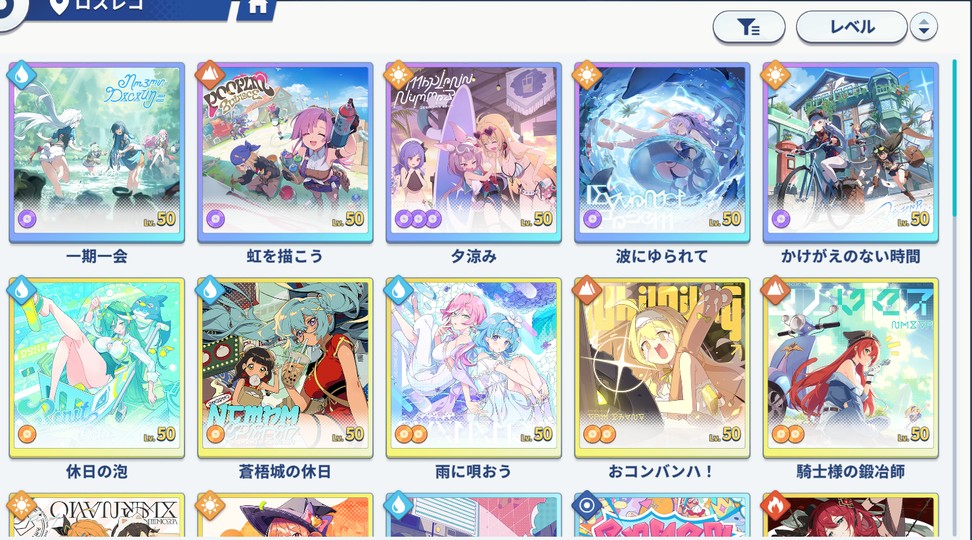
Task: View the 夕涼み card
Action: 474,153
